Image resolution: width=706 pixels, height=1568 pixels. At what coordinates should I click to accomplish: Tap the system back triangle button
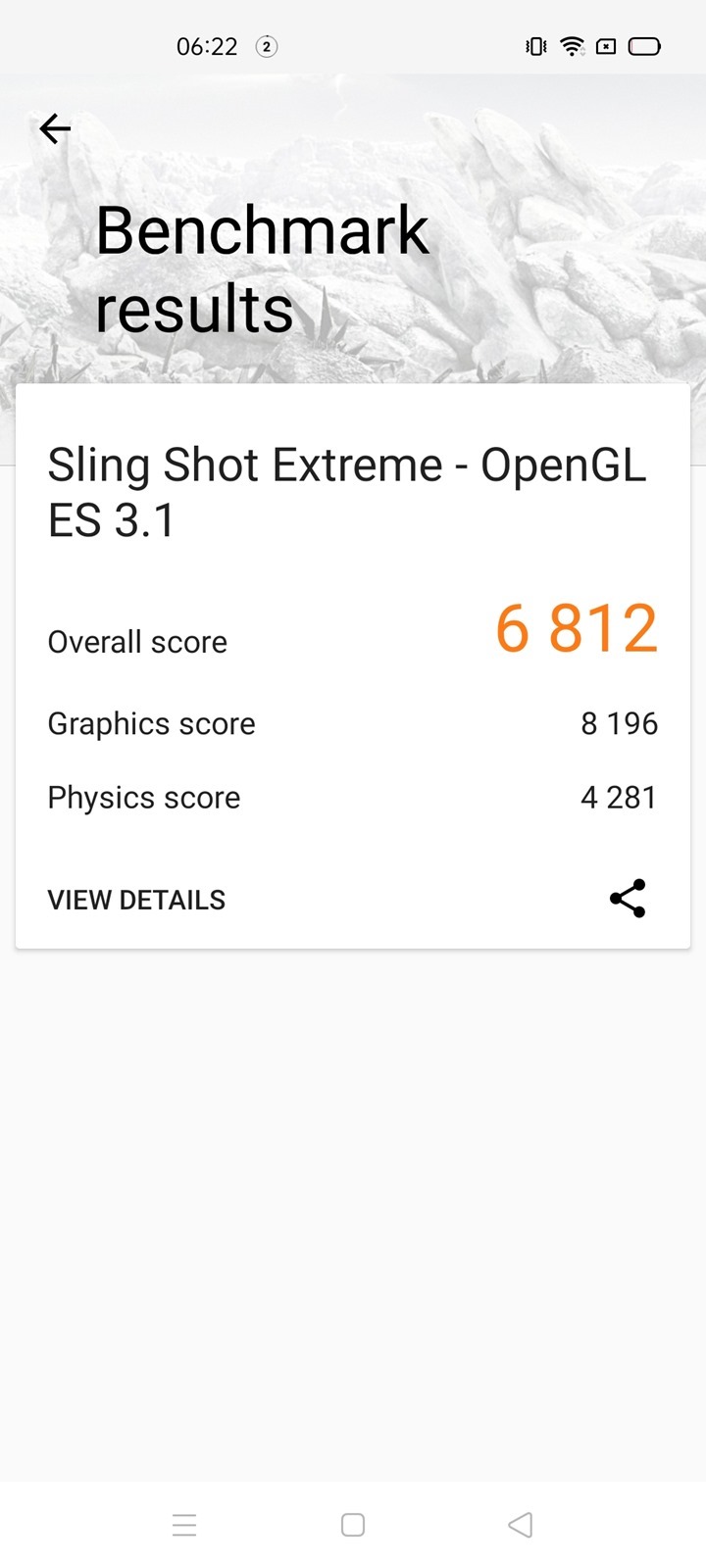click(521, 1525)
